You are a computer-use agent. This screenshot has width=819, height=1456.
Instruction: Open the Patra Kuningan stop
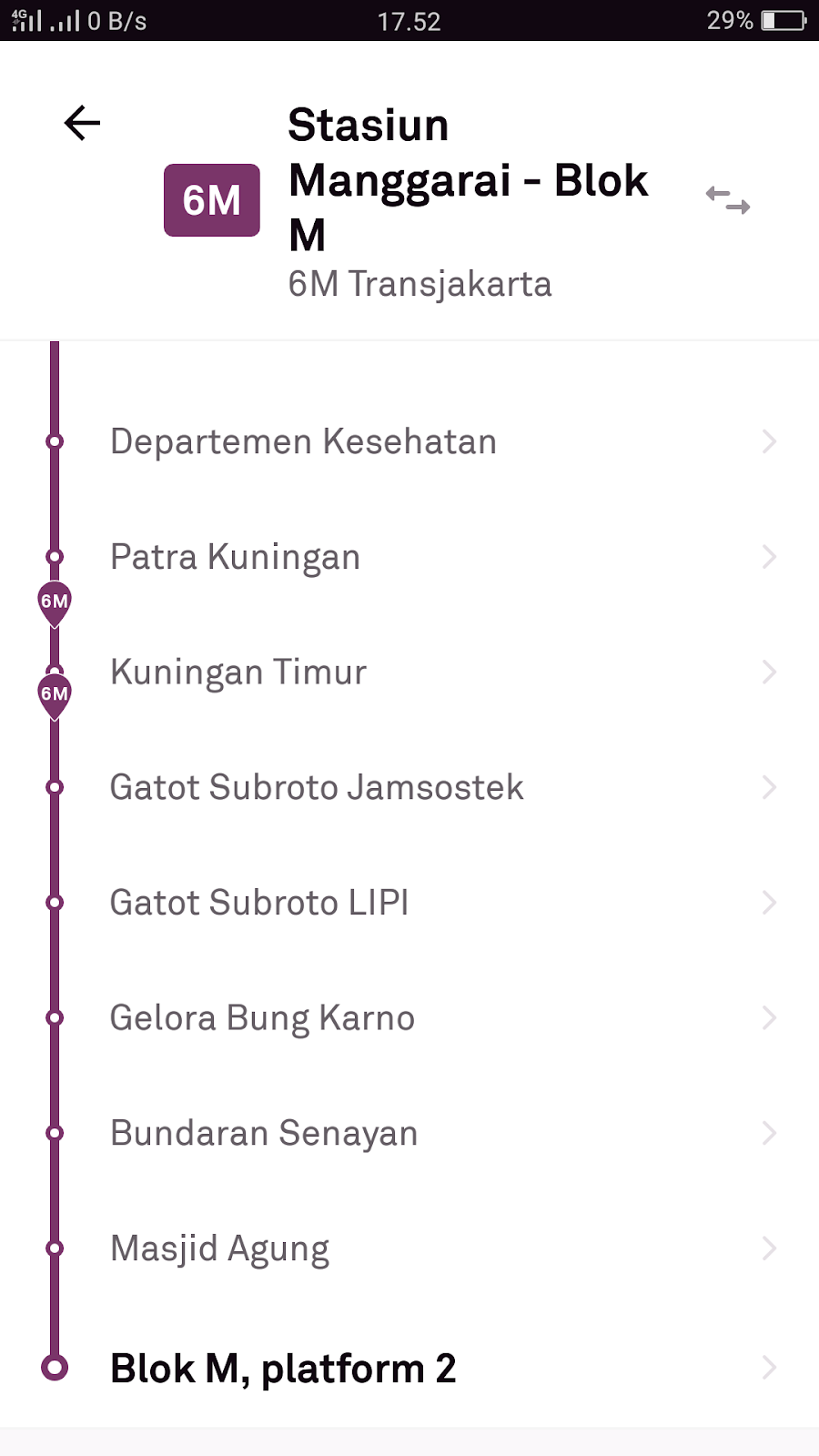point(409,557)
